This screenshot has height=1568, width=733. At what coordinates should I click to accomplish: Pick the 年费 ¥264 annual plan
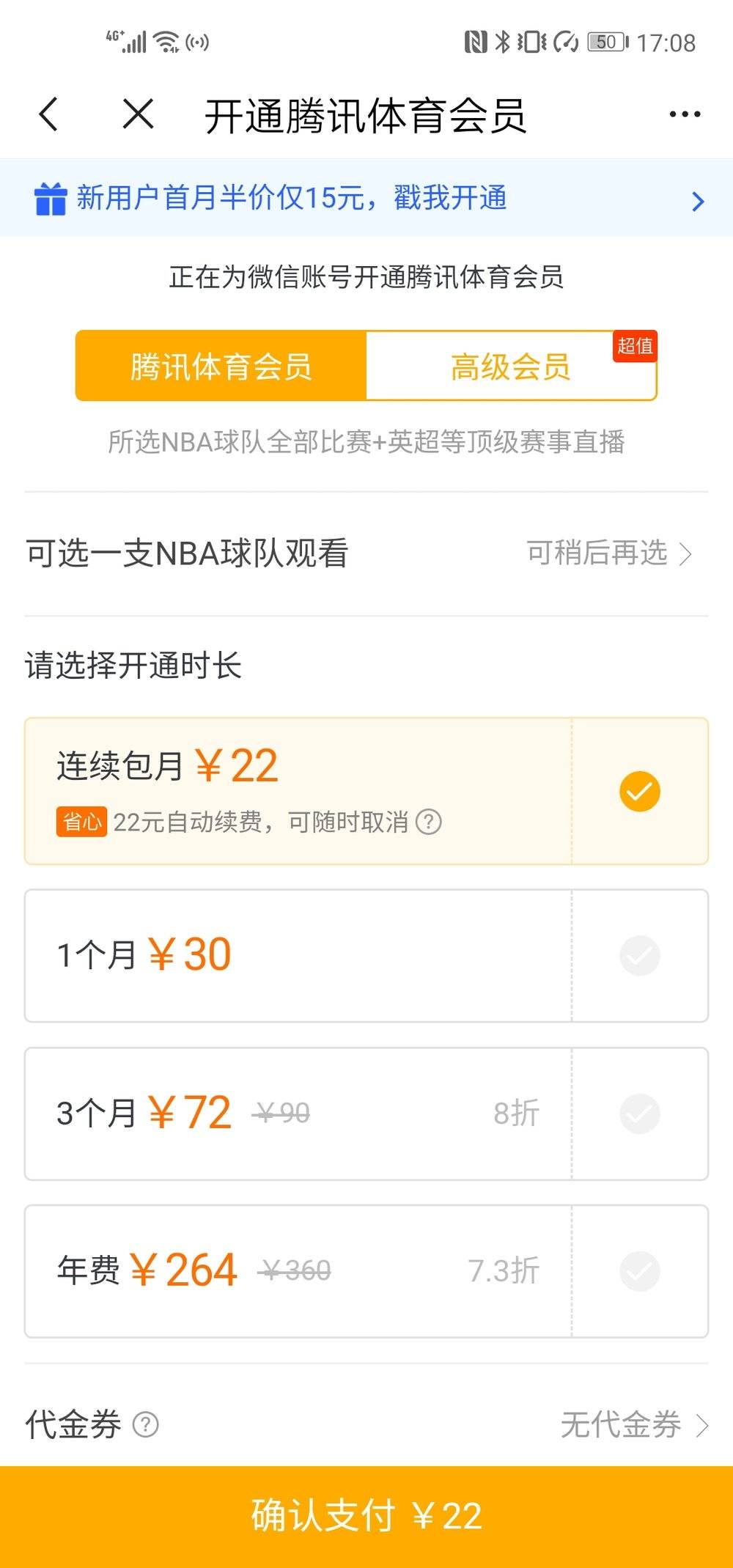[366, 1271]
